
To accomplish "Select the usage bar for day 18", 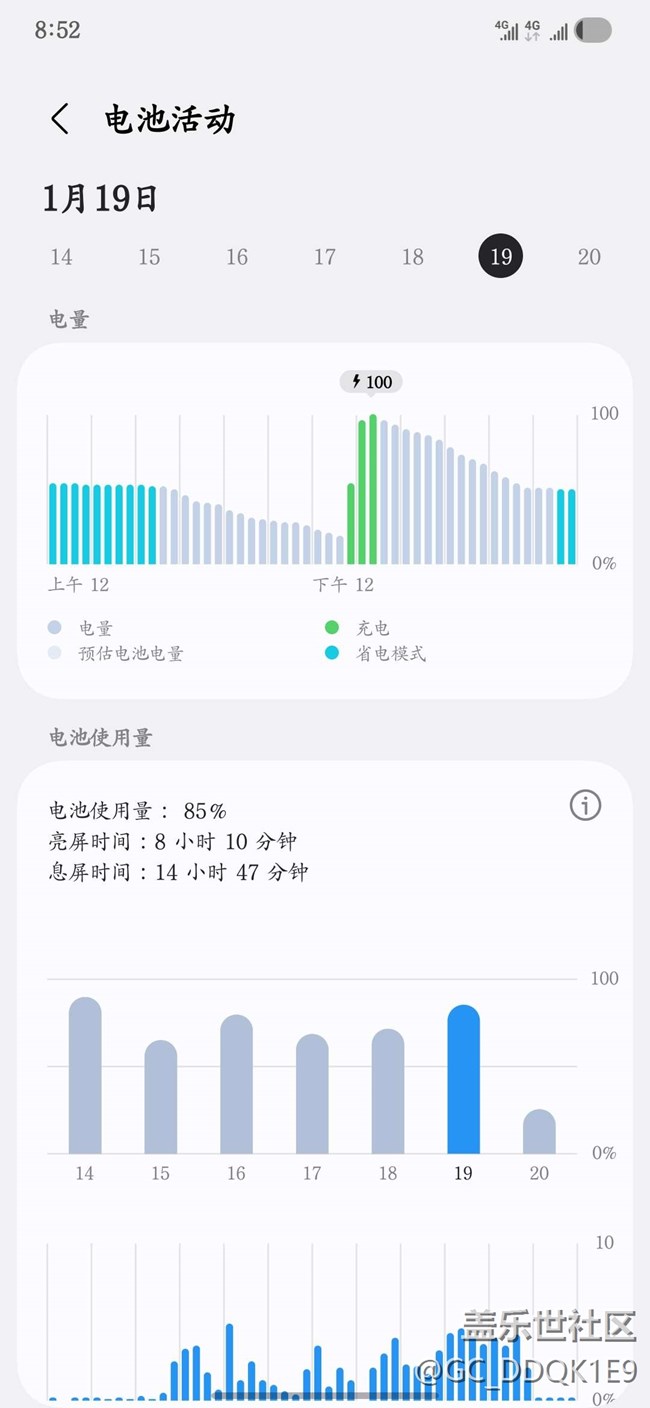I will (388, 1092).
